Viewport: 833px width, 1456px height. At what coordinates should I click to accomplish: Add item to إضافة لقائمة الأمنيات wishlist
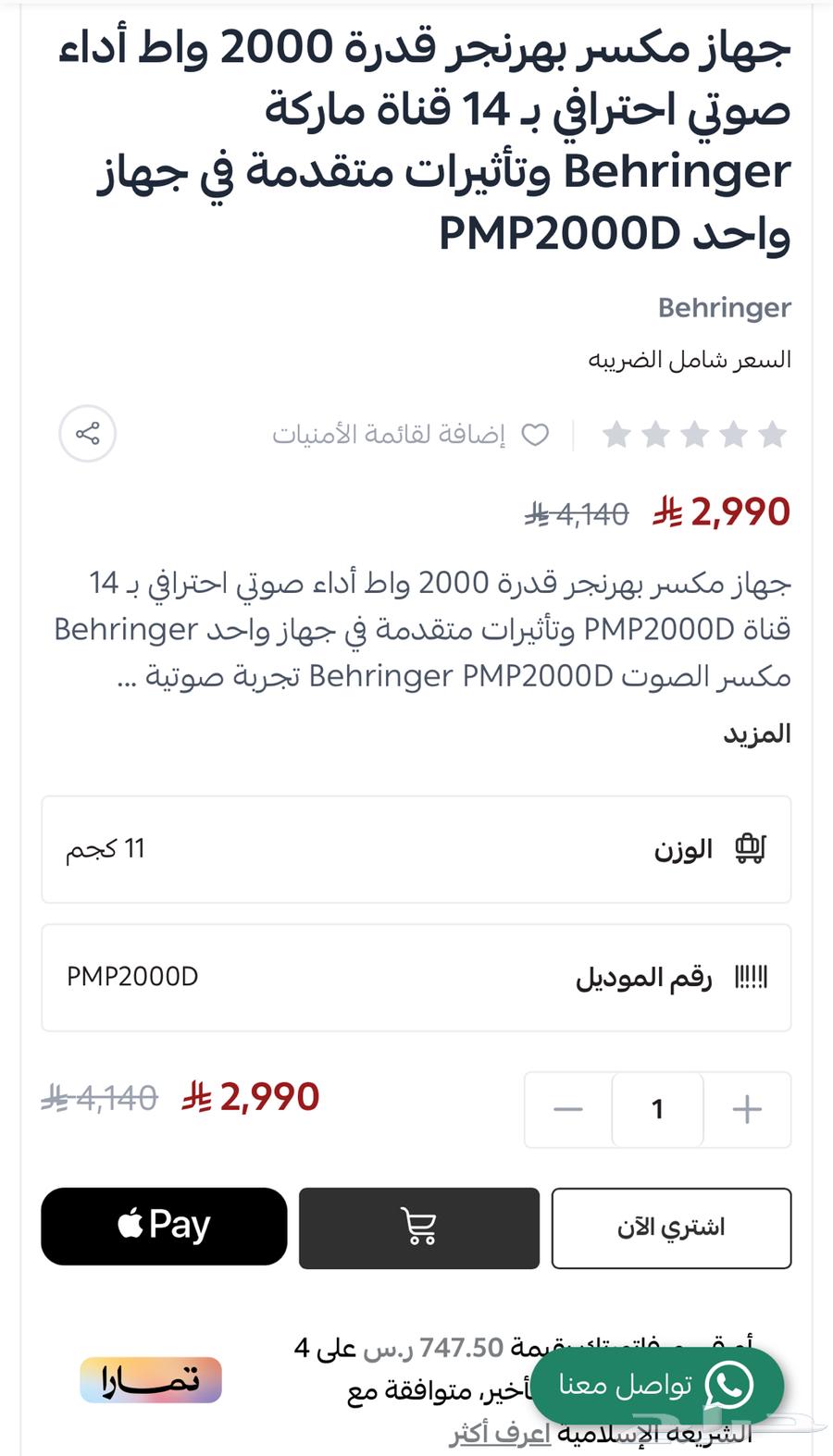[x=400, y=435]
